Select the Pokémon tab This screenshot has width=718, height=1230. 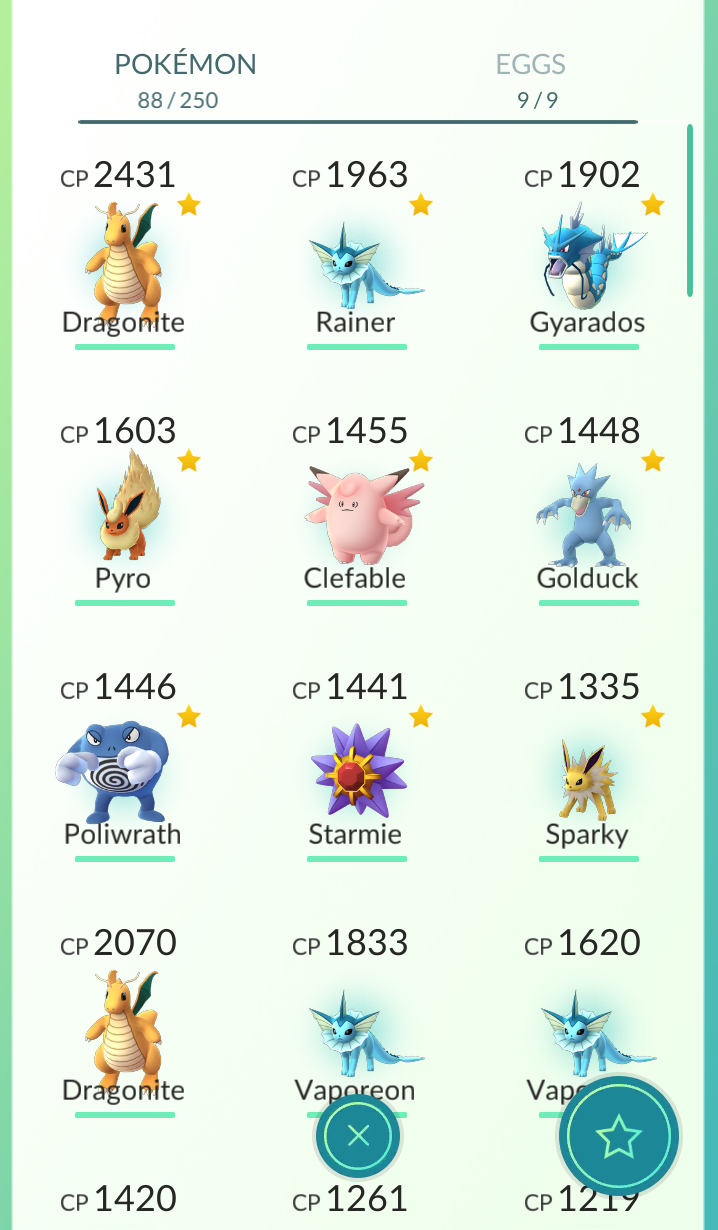tap(185, 80)
